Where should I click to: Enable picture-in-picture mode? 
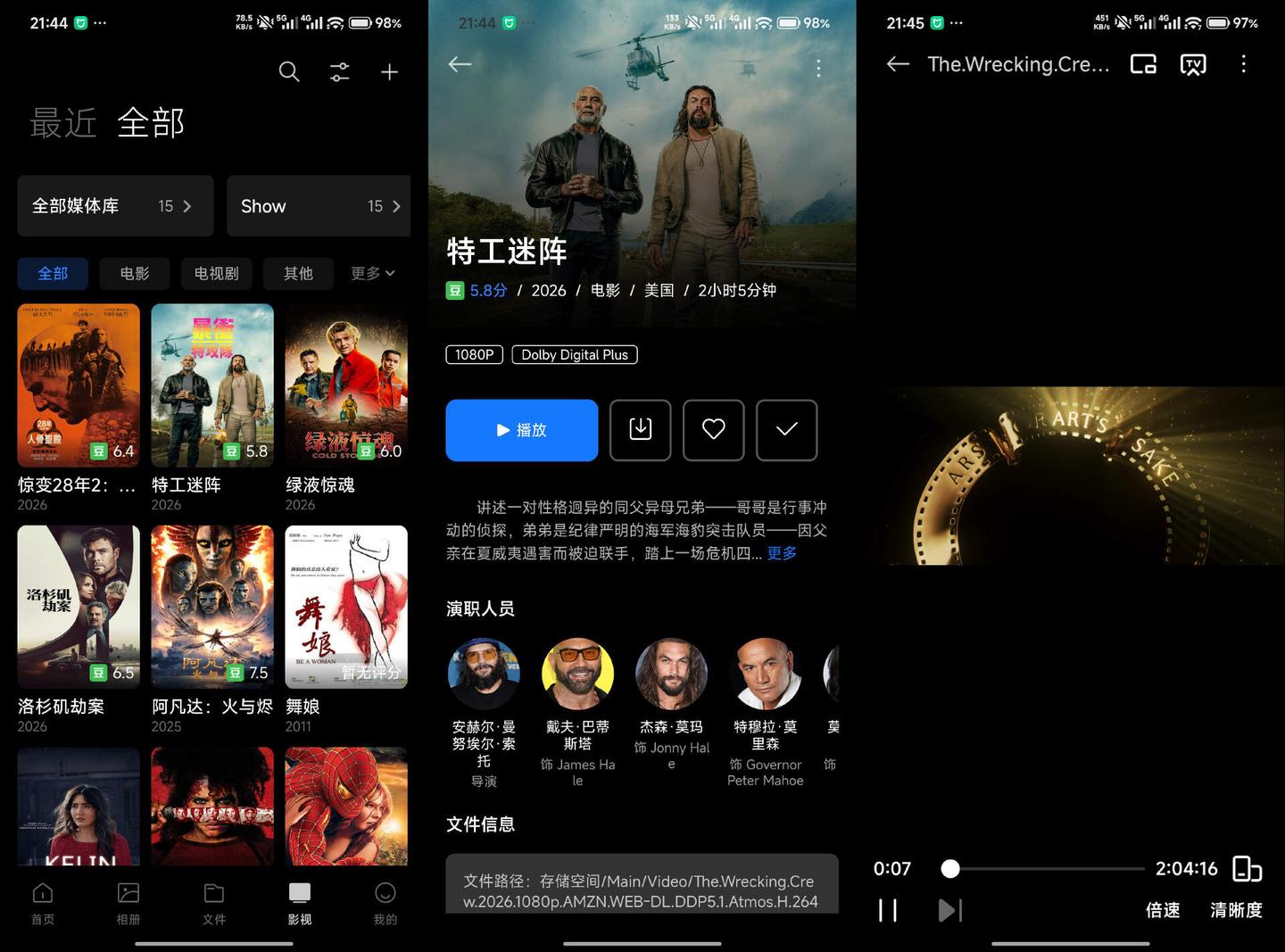click(x=1143, y=64)
